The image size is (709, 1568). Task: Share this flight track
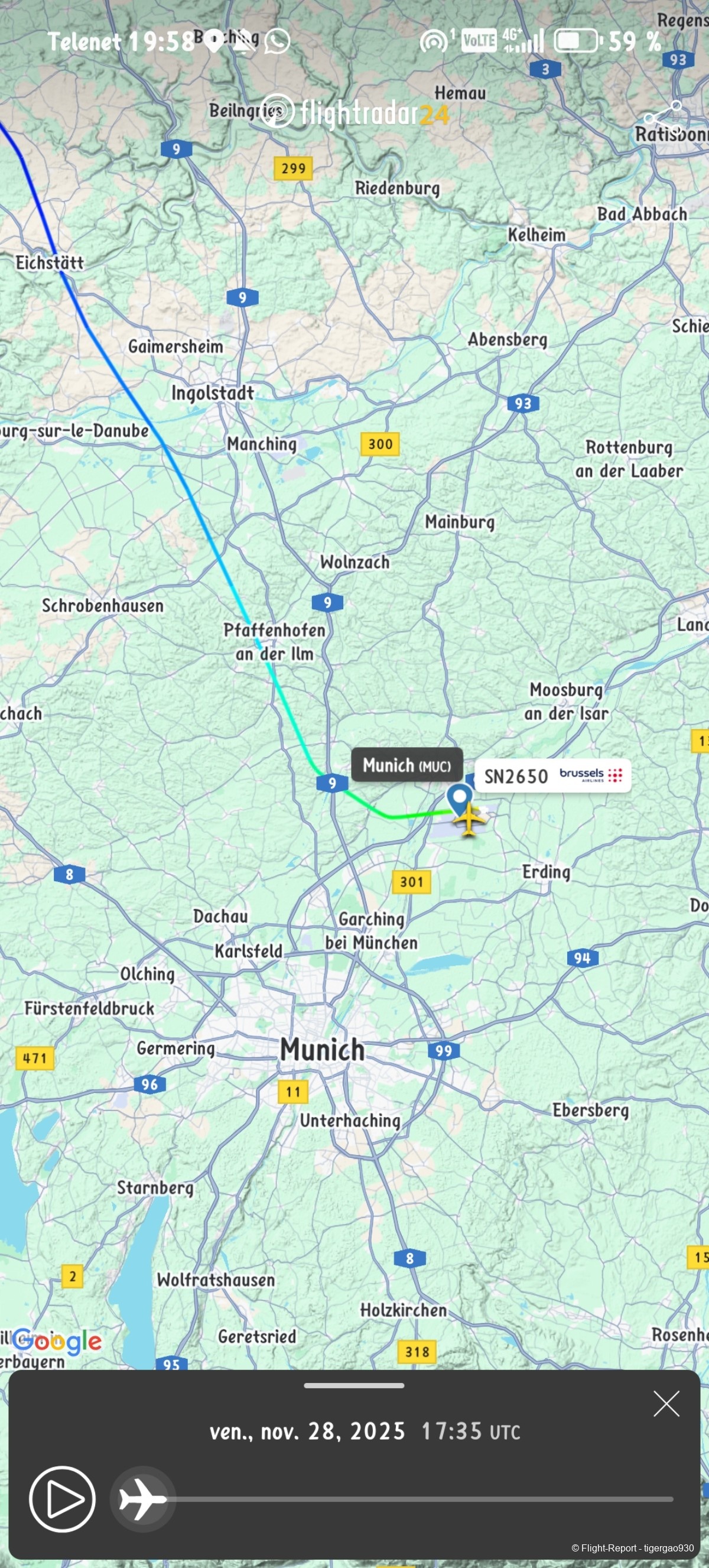pyautogui.click(x=663, y=115)
